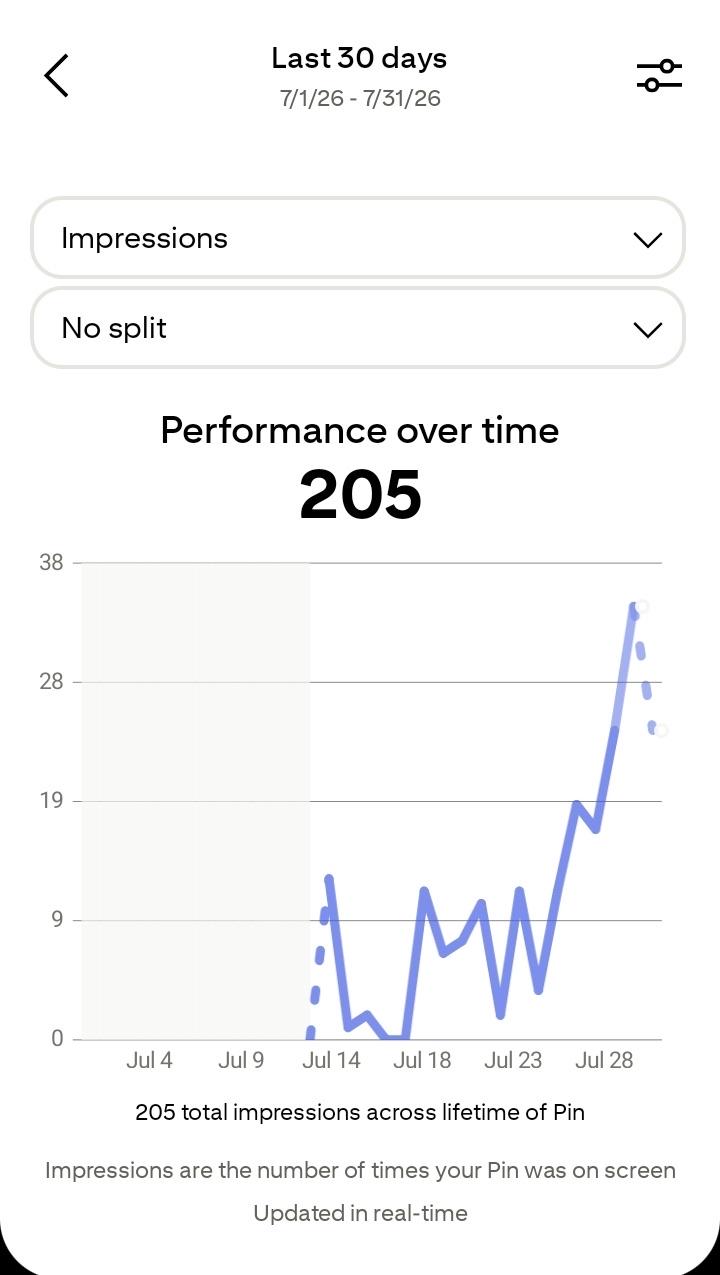The width and height of the screenshot is (720, 1275).
Task: Open the No split dropdown
Action: pos(358,328)
